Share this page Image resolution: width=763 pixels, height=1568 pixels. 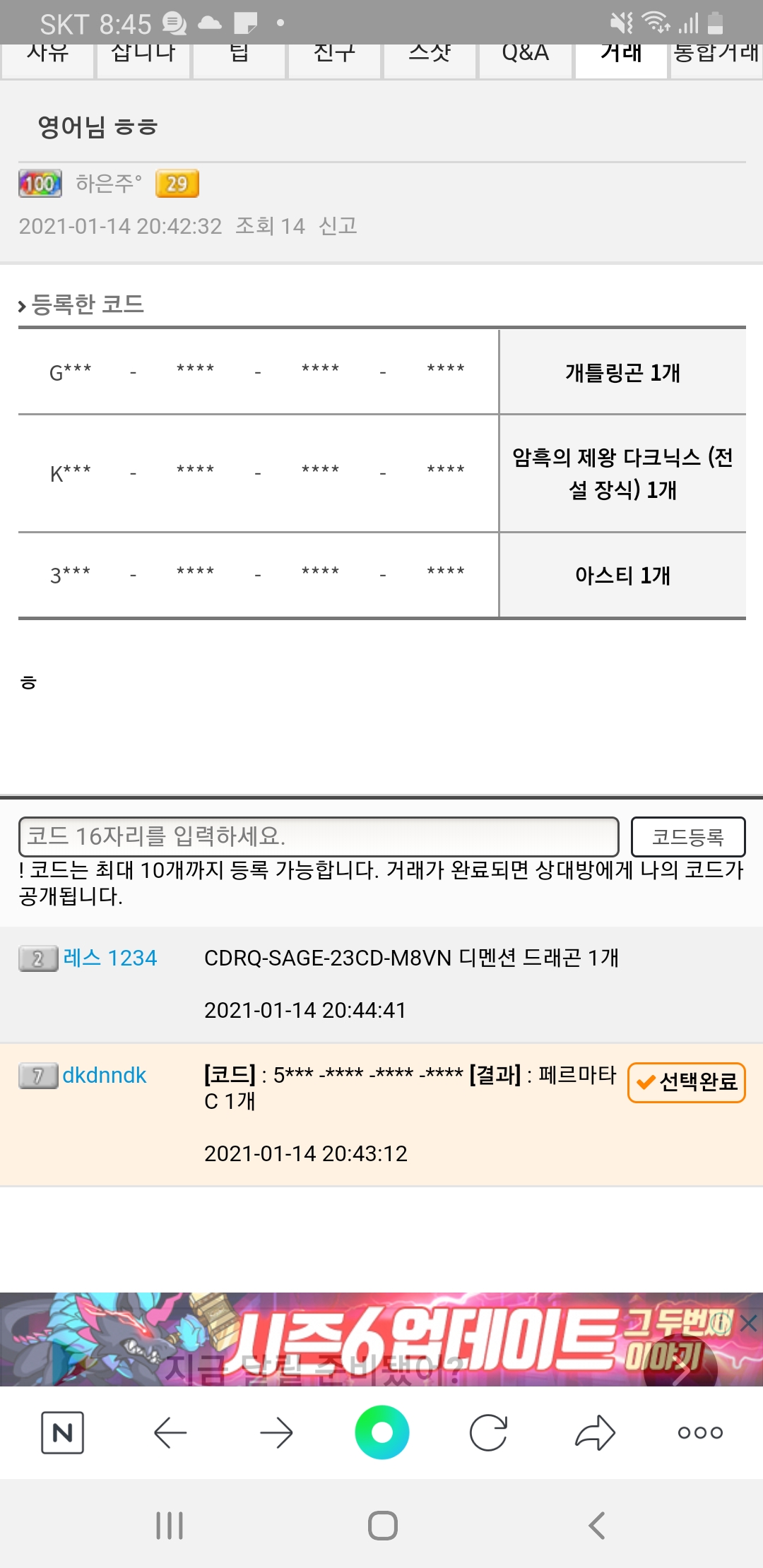pyautogui.click(x=595, y=1433)
